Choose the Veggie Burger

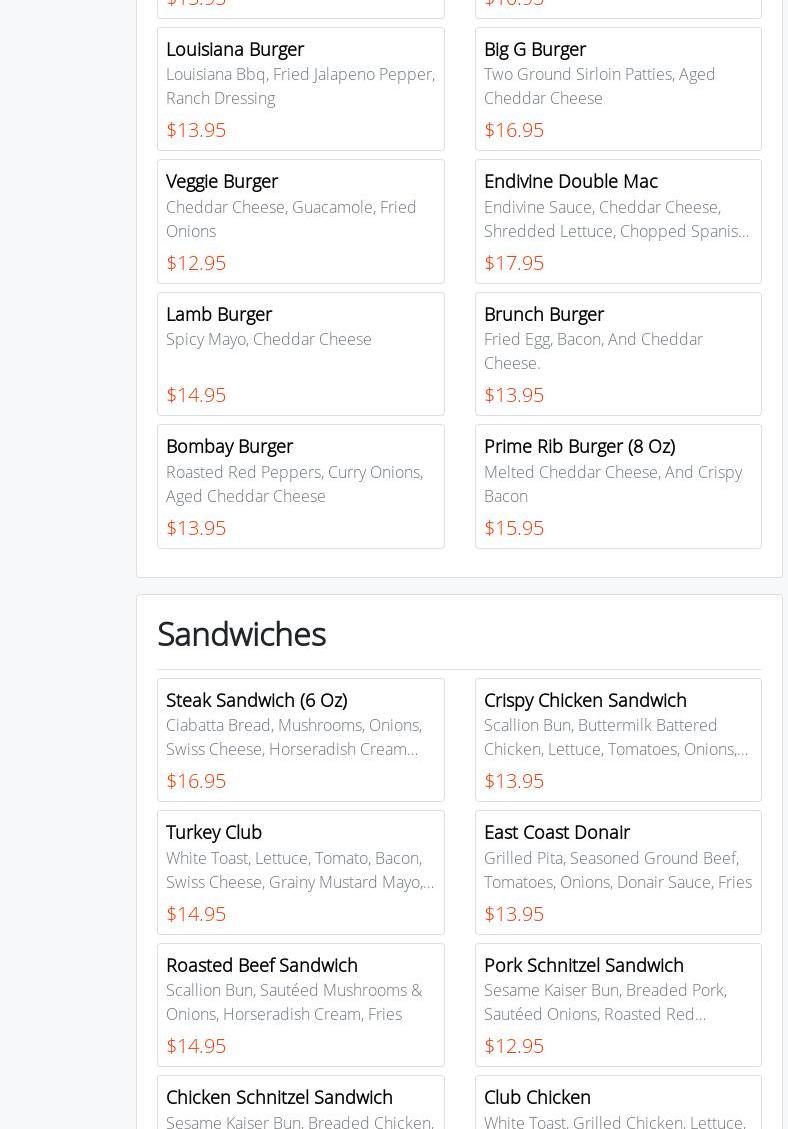[x=300, y=221]
